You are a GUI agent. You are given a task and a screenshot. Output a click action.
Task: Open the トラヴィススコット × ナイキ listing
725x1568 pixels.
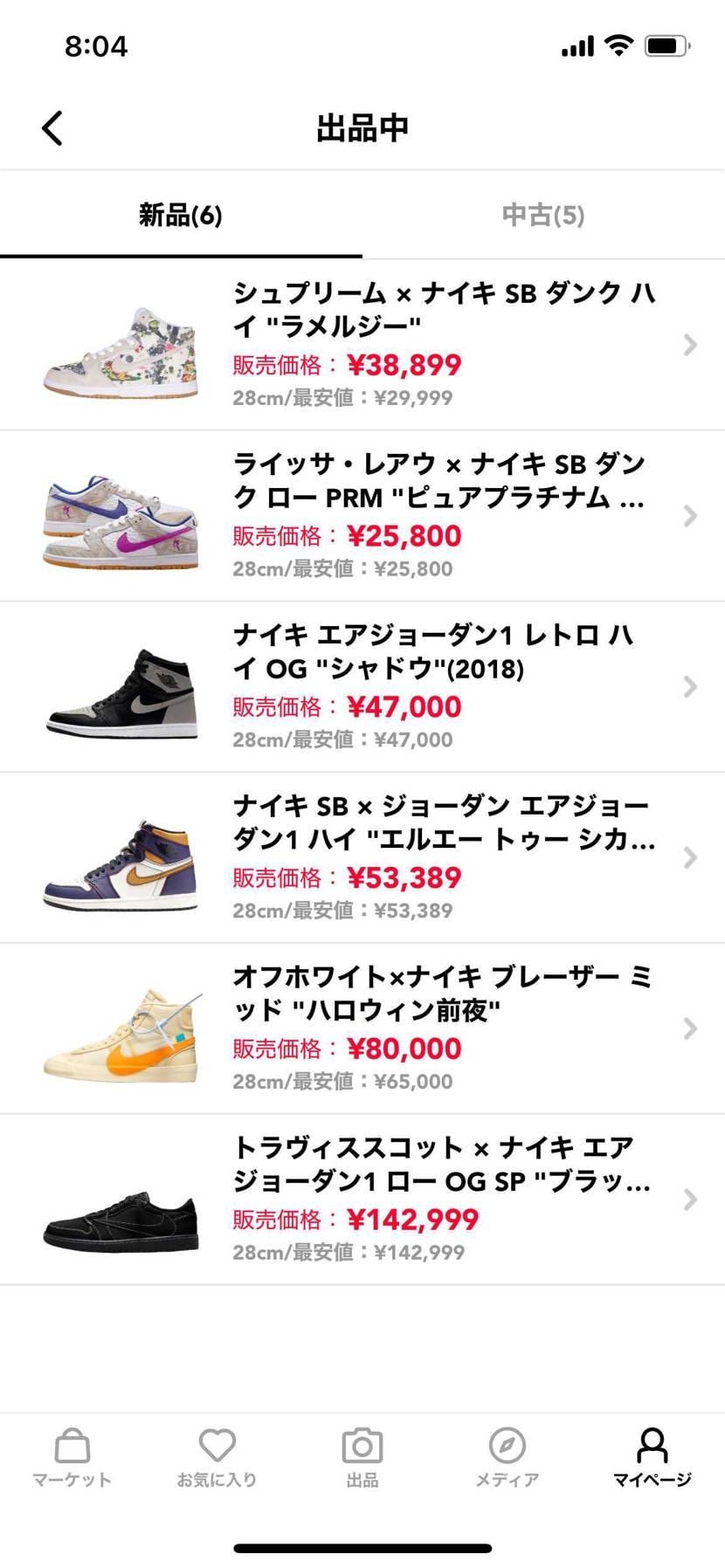362,1200
